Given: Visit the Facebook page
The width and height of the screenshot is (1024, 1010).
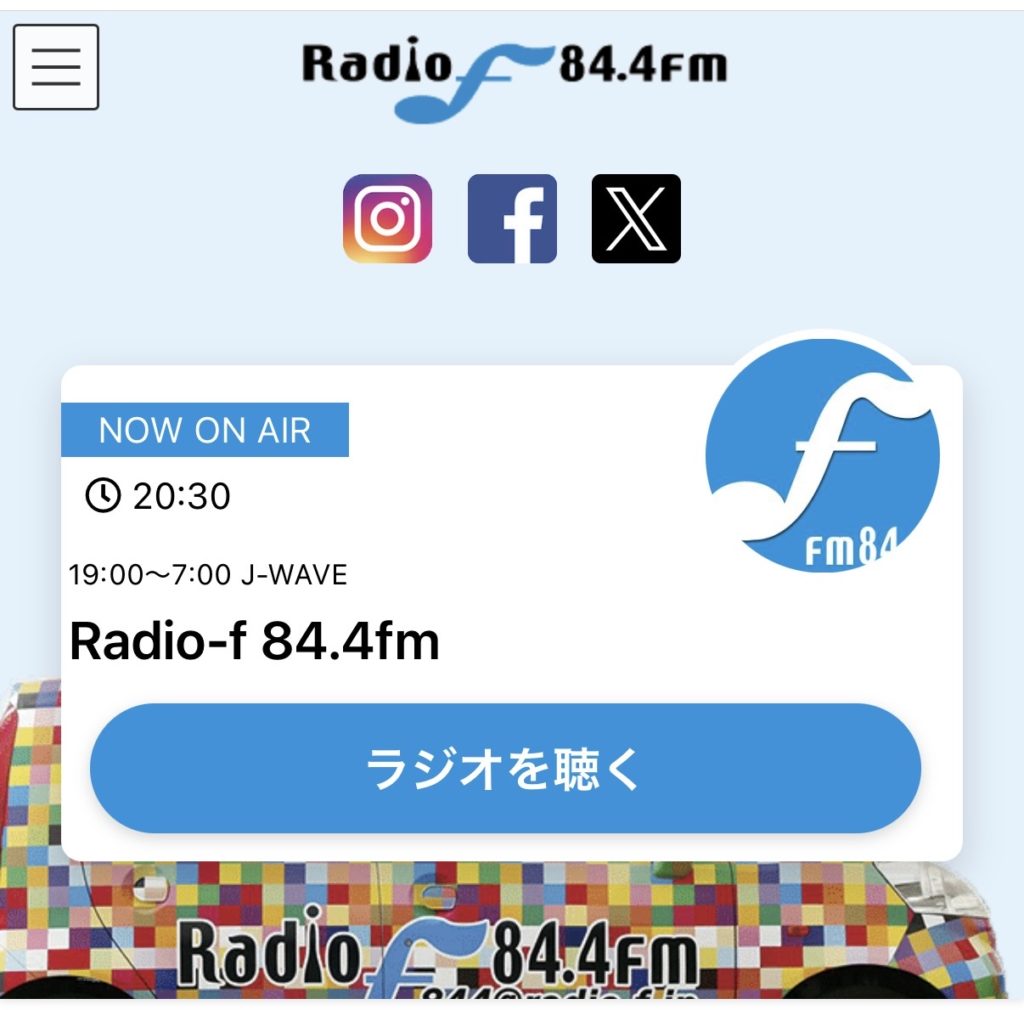Looking at the screenshot, I should pos(512,219).
